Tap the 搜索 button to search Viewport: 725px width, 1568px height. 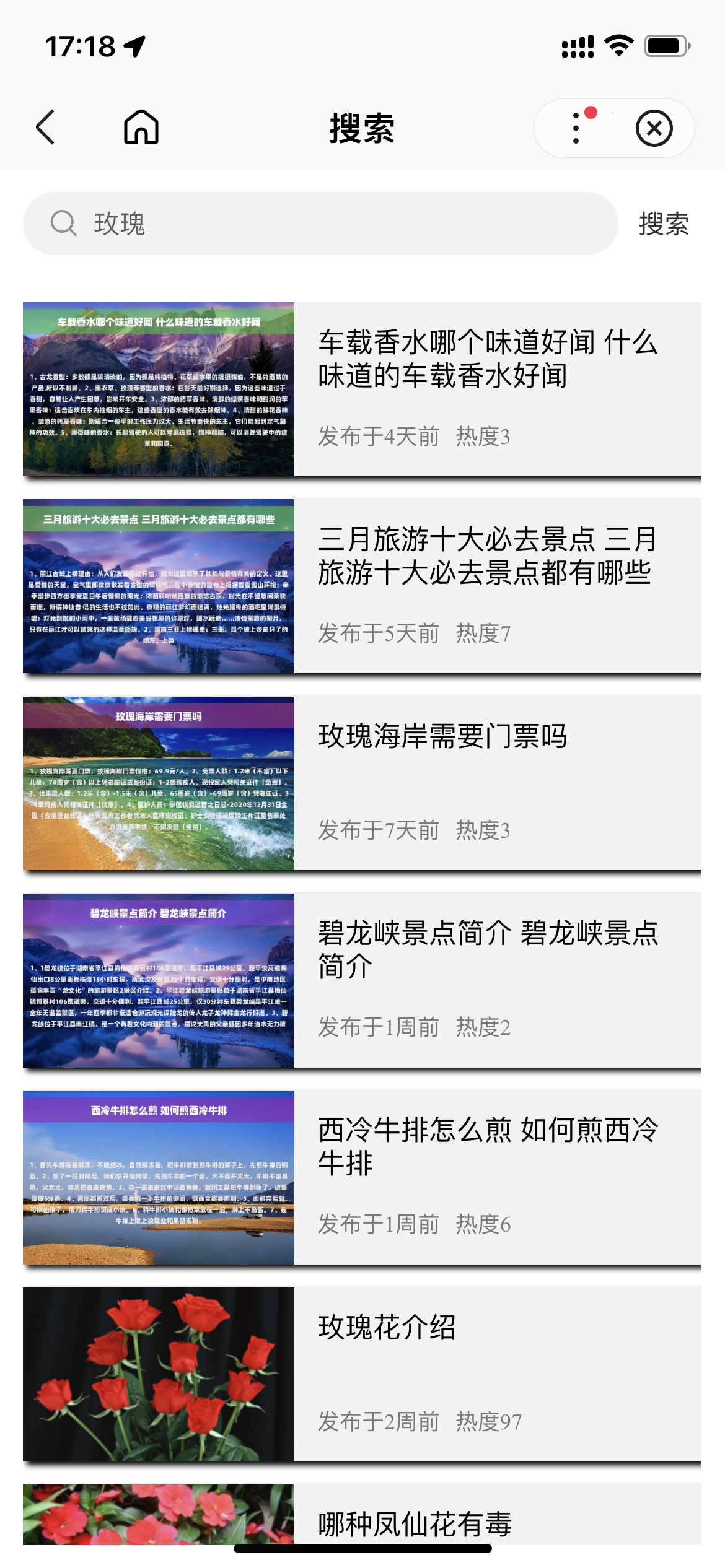click(x=662, y=225)
